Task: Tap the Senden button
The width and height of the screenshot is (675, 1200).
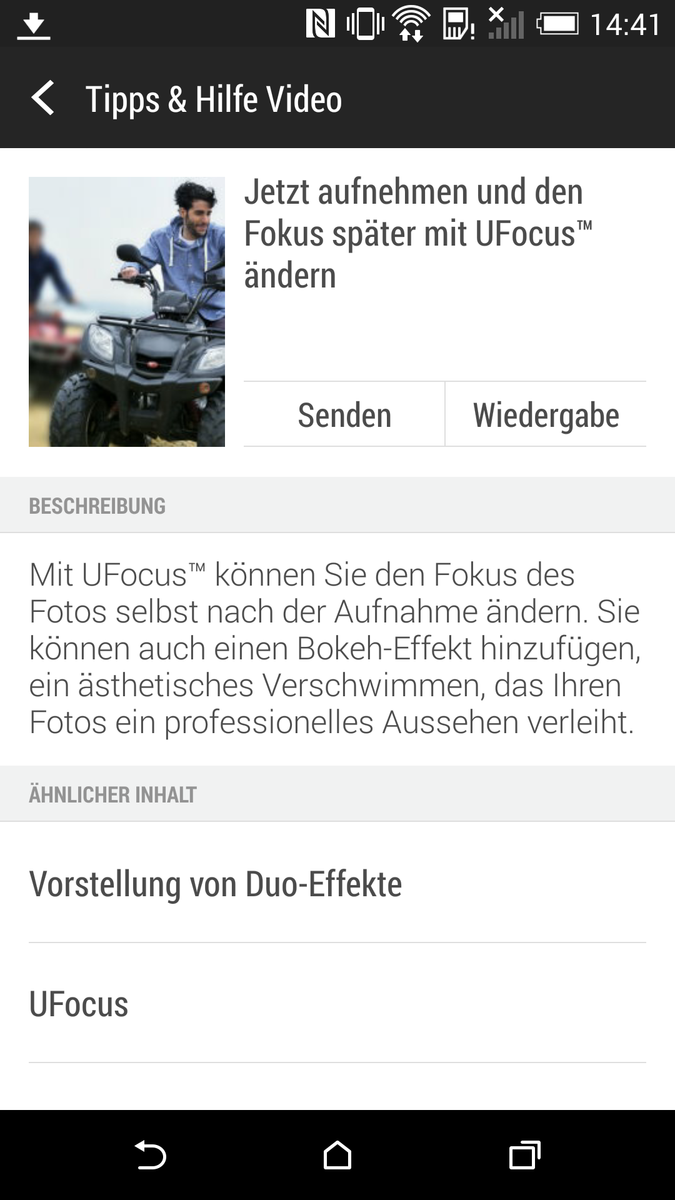Action: 344,415
